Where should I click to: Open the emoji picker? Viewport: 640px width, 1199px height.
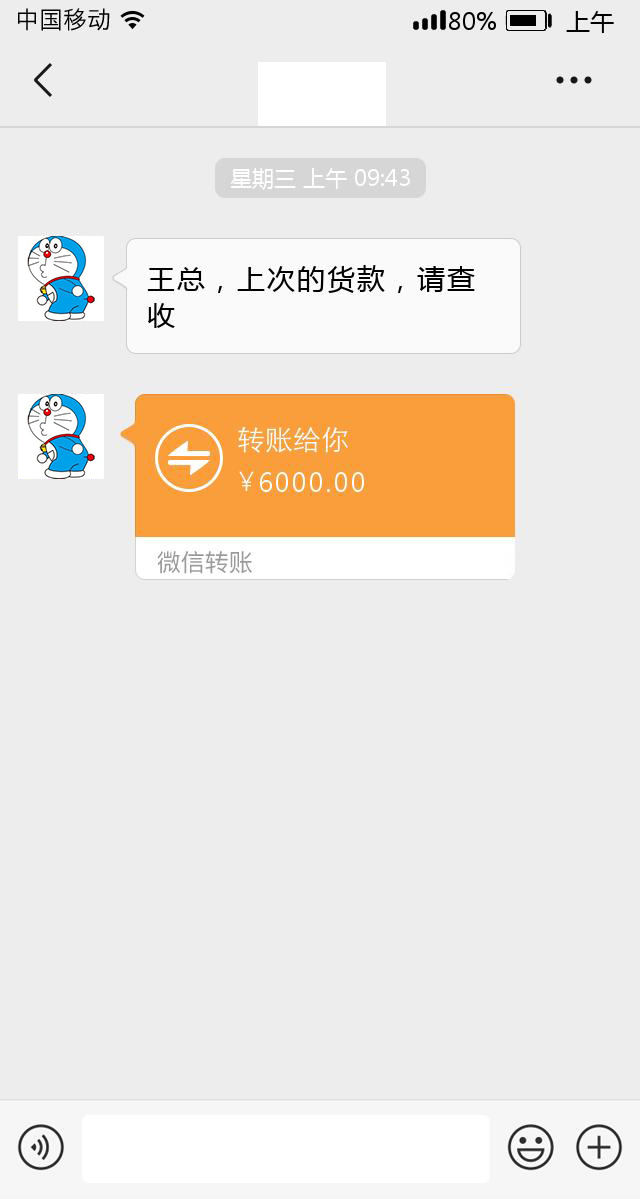pyautogui.click(x=530, y=1147)
